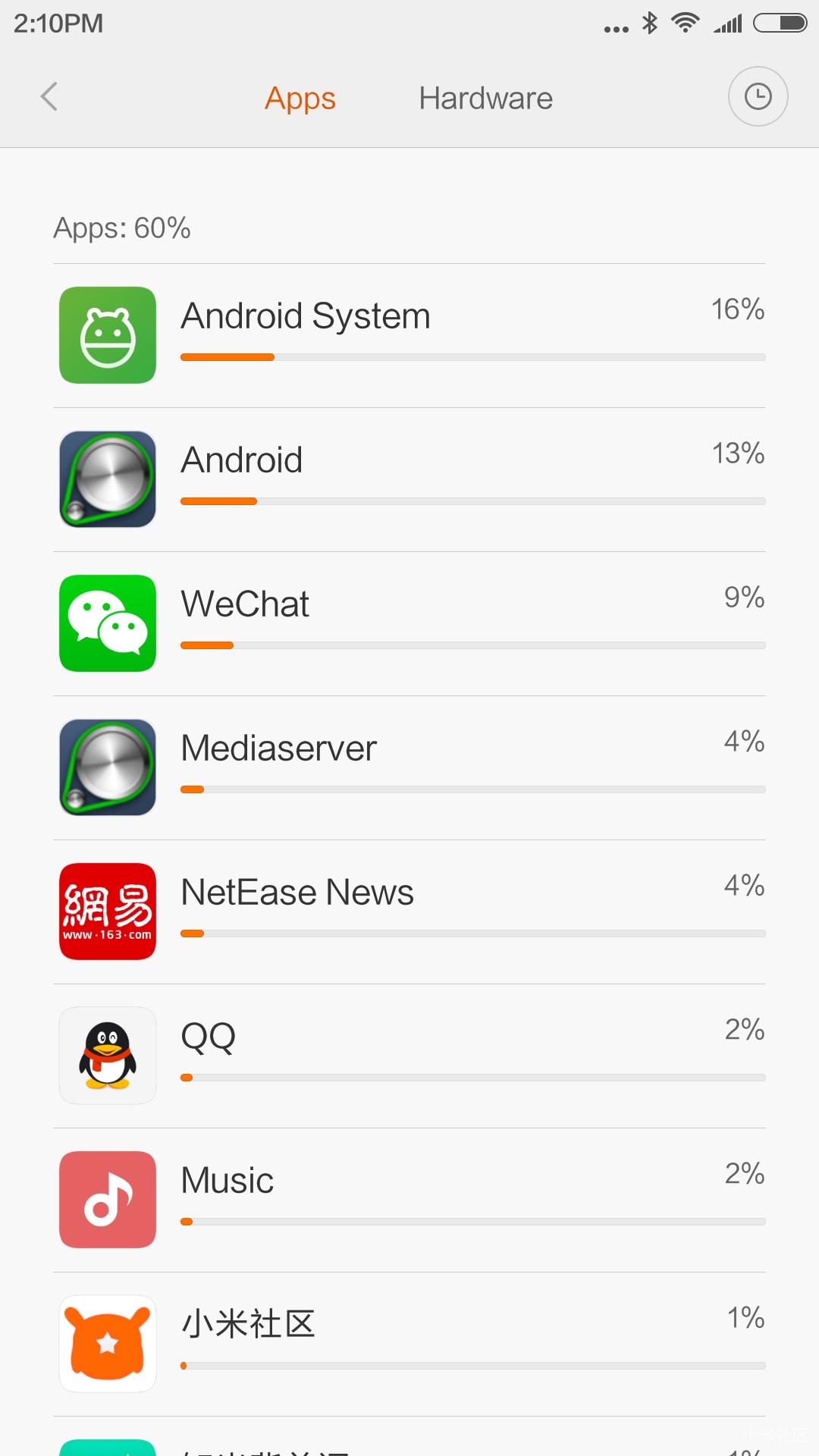Tap the 小米社区 usage row
The image size is (819, 1456).
pos(409,1344)
